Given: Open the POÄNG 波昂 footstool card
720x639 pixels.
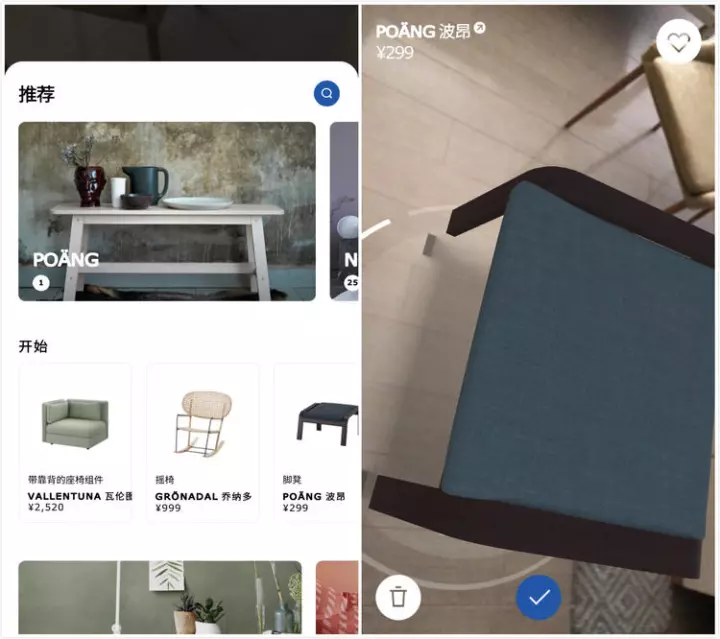Looking at the screenshot, I should tap(318, 443).
